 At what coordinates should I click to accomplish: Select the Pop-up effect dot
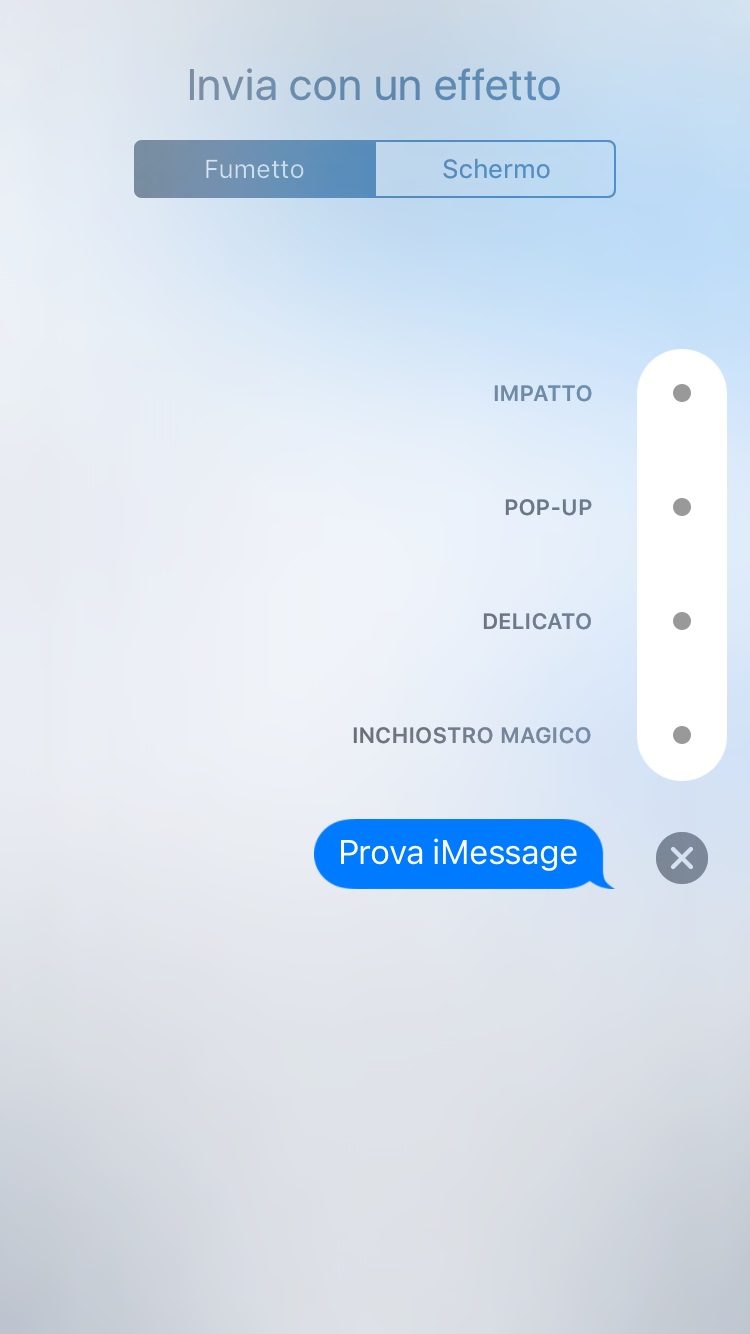(x=682, y=507)
